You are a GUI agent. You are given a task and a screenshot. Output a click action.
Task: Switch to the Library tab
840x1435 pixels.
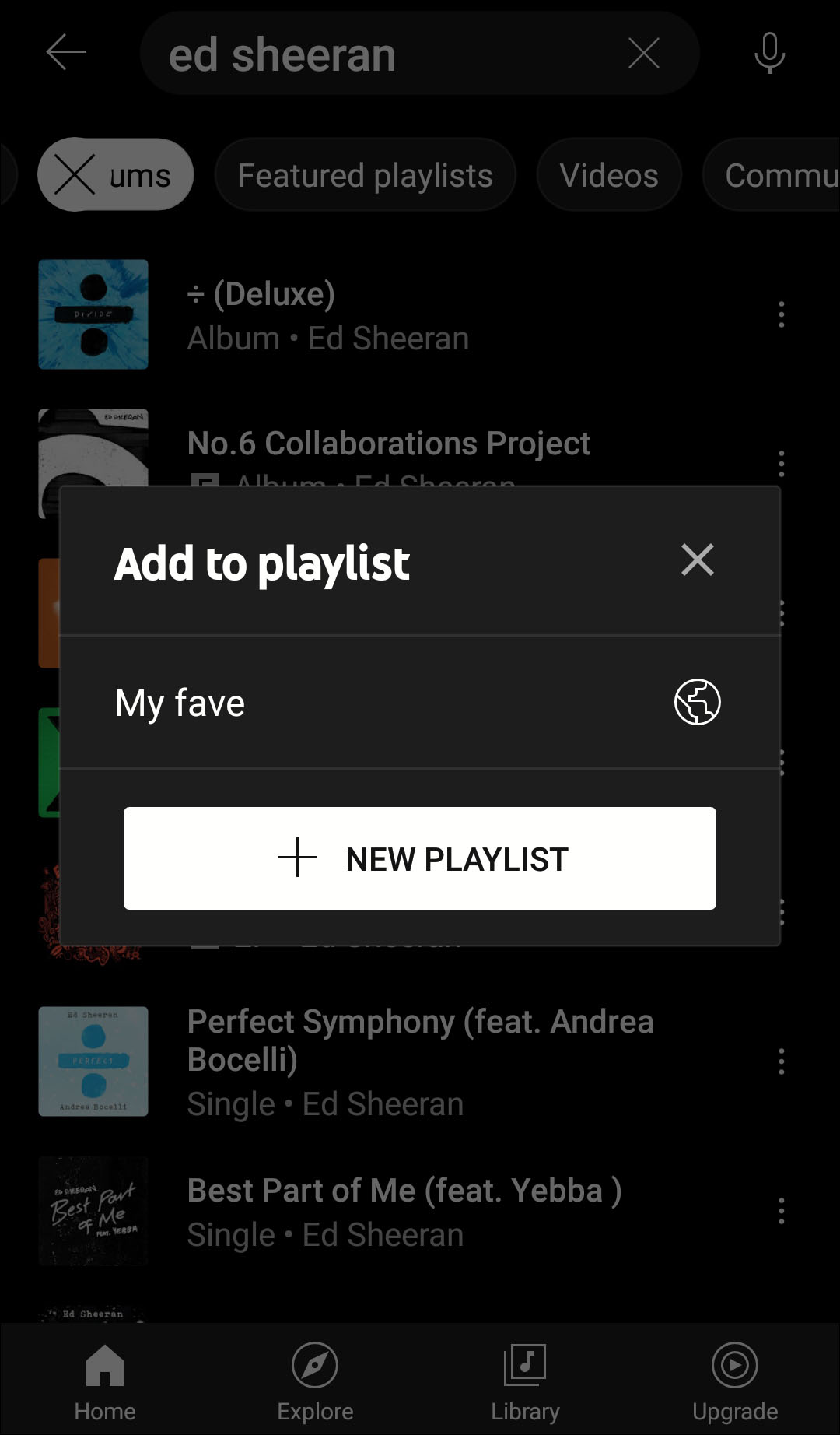pyautogui.click(x=525, y=1381)
